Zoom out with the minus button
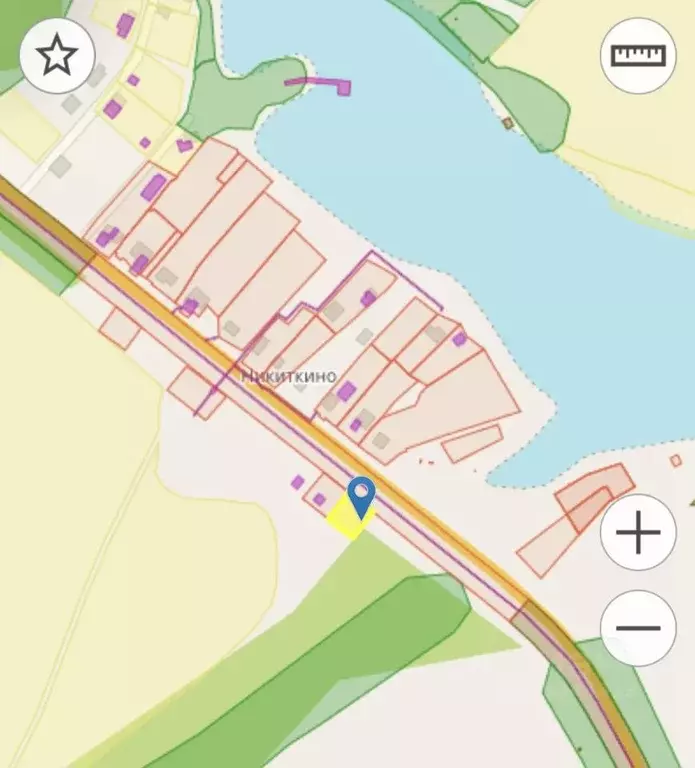Screen dimensions: 695x768 tap(638, 628)
